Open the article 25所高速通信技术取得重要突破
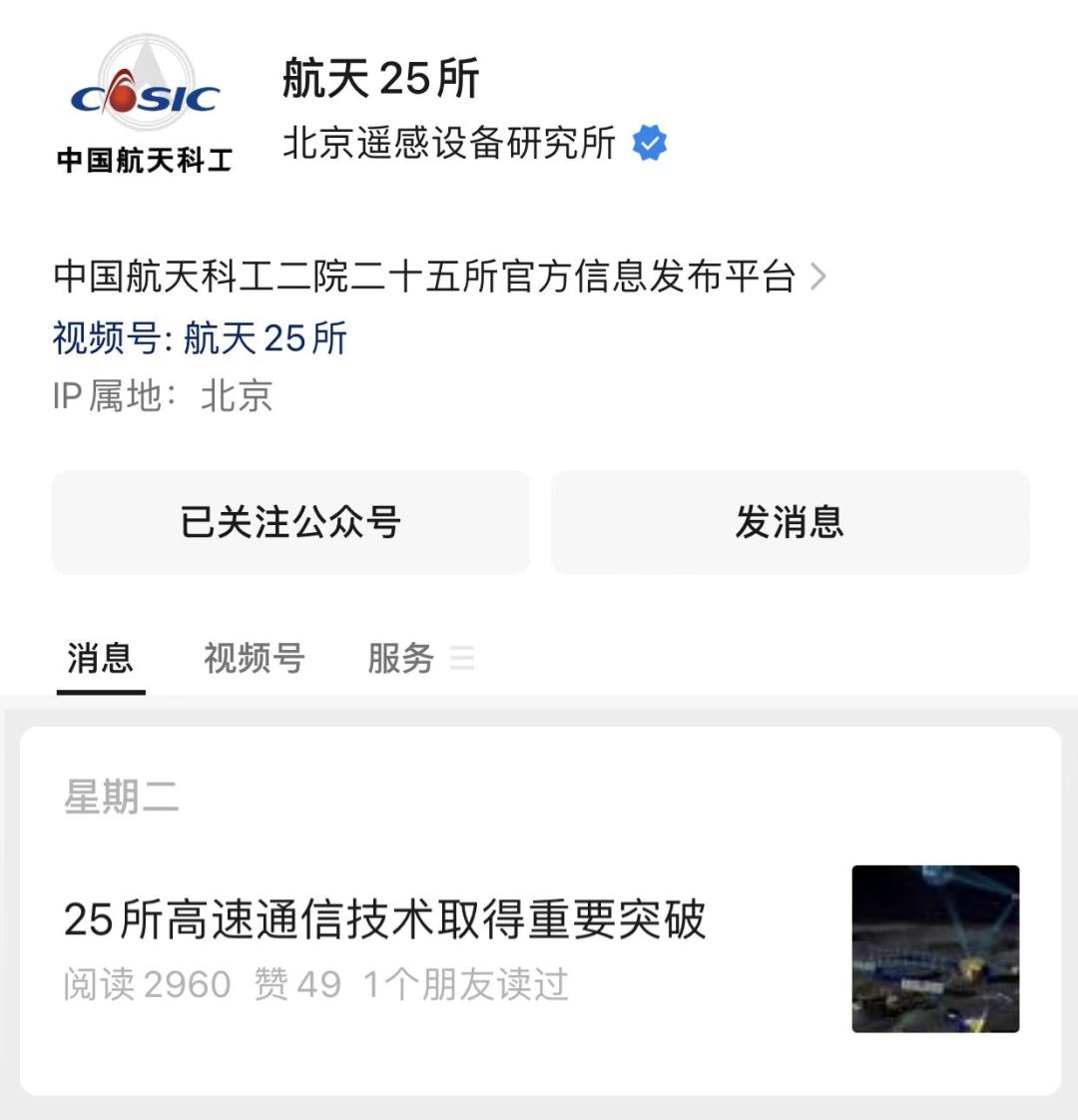1078x1120 pixels. point(387,922)
